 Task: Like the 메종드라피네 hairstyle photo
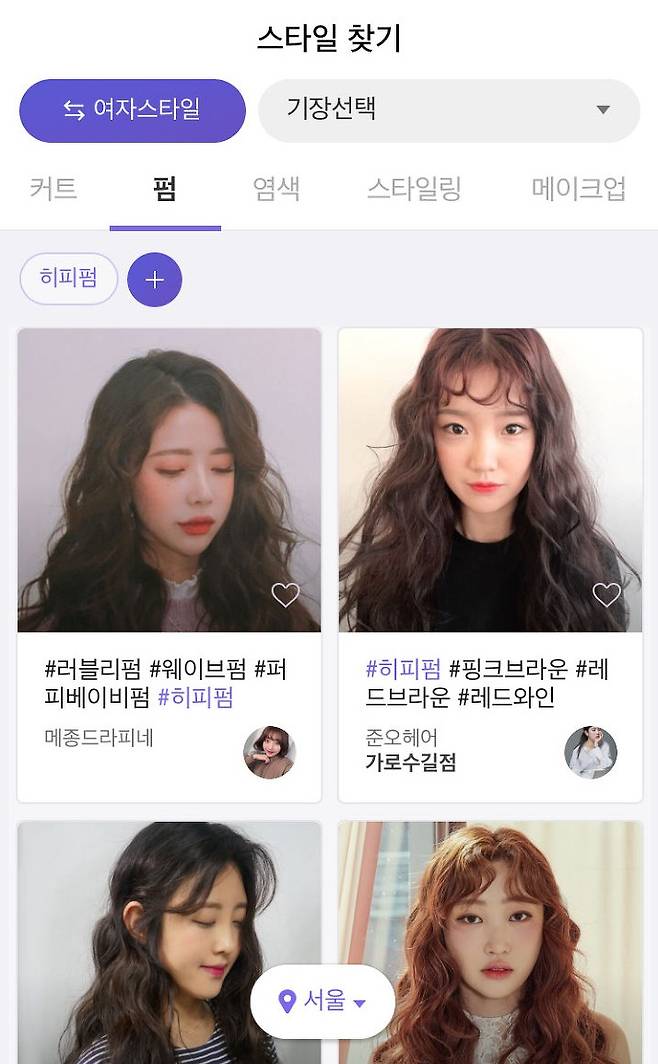click(285, 595)
